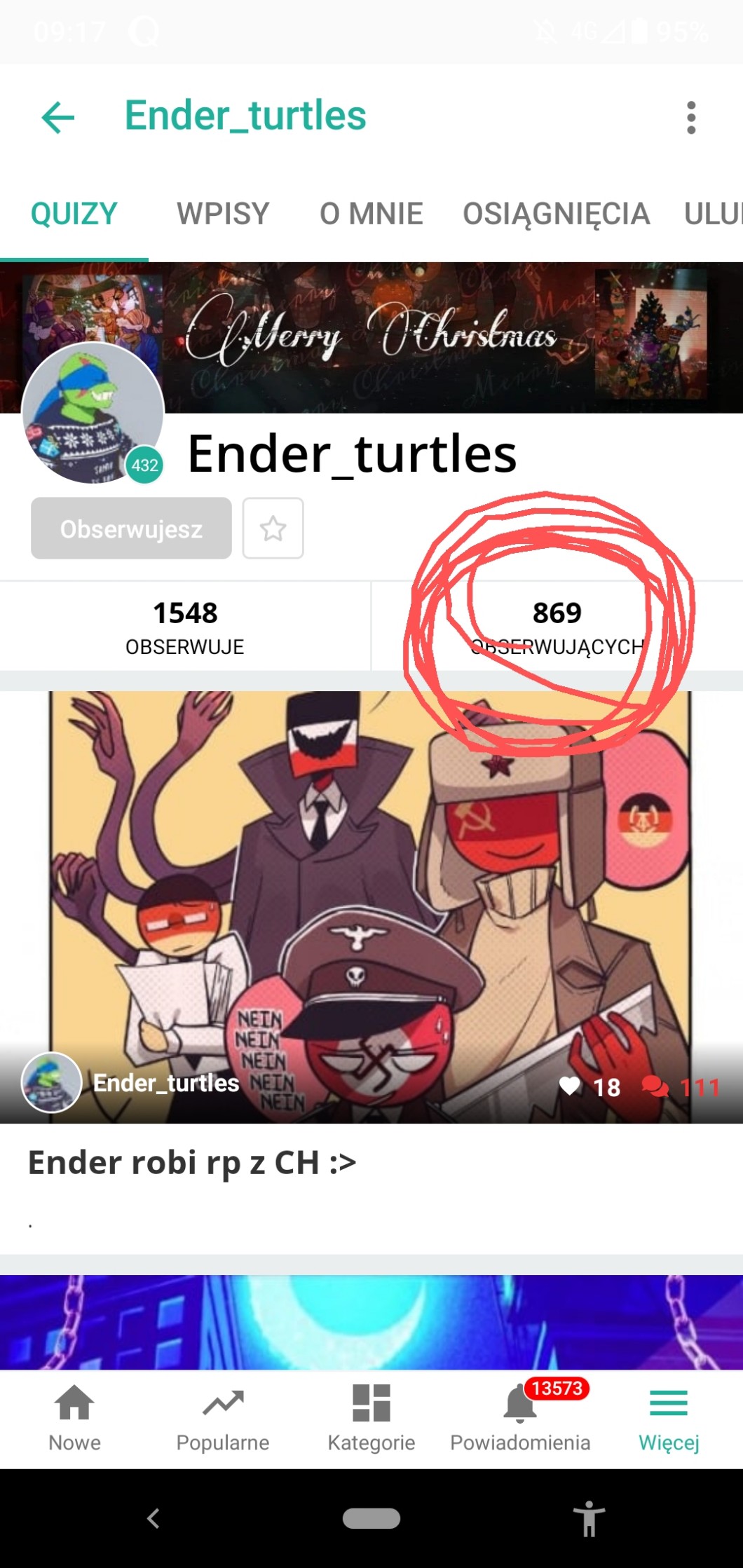The image size is (743, 1568).
Task: Open the quiz "Ender robi rp z CH :>"
Action: tap(192, 1163)
